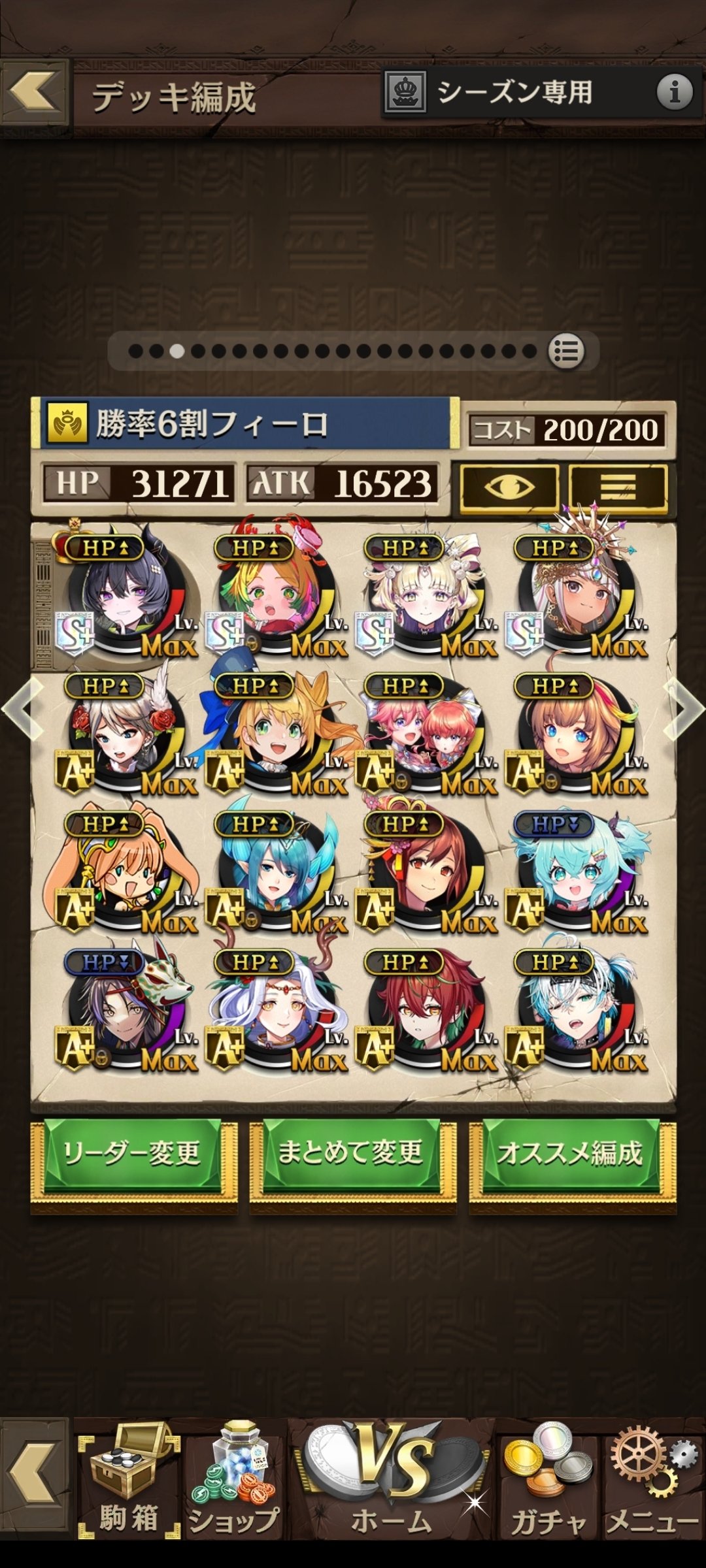The height and width of the screenshot is (1568, 706).
Task: Open ショップ in bottom navigation
Action: coord(233,1480)
